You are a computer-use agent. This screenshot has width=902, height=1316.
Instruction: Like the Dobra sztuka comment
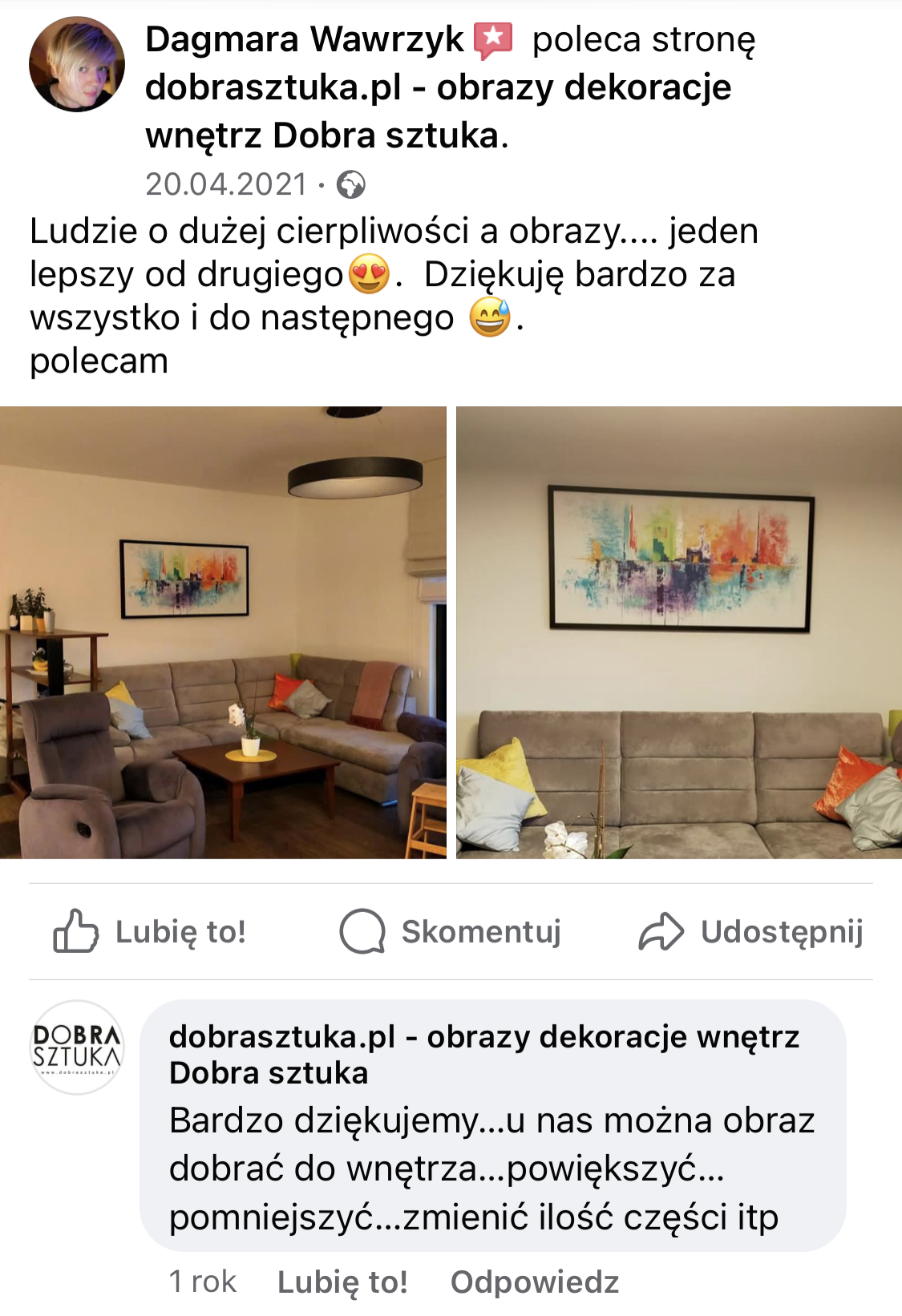[342, 1282]
